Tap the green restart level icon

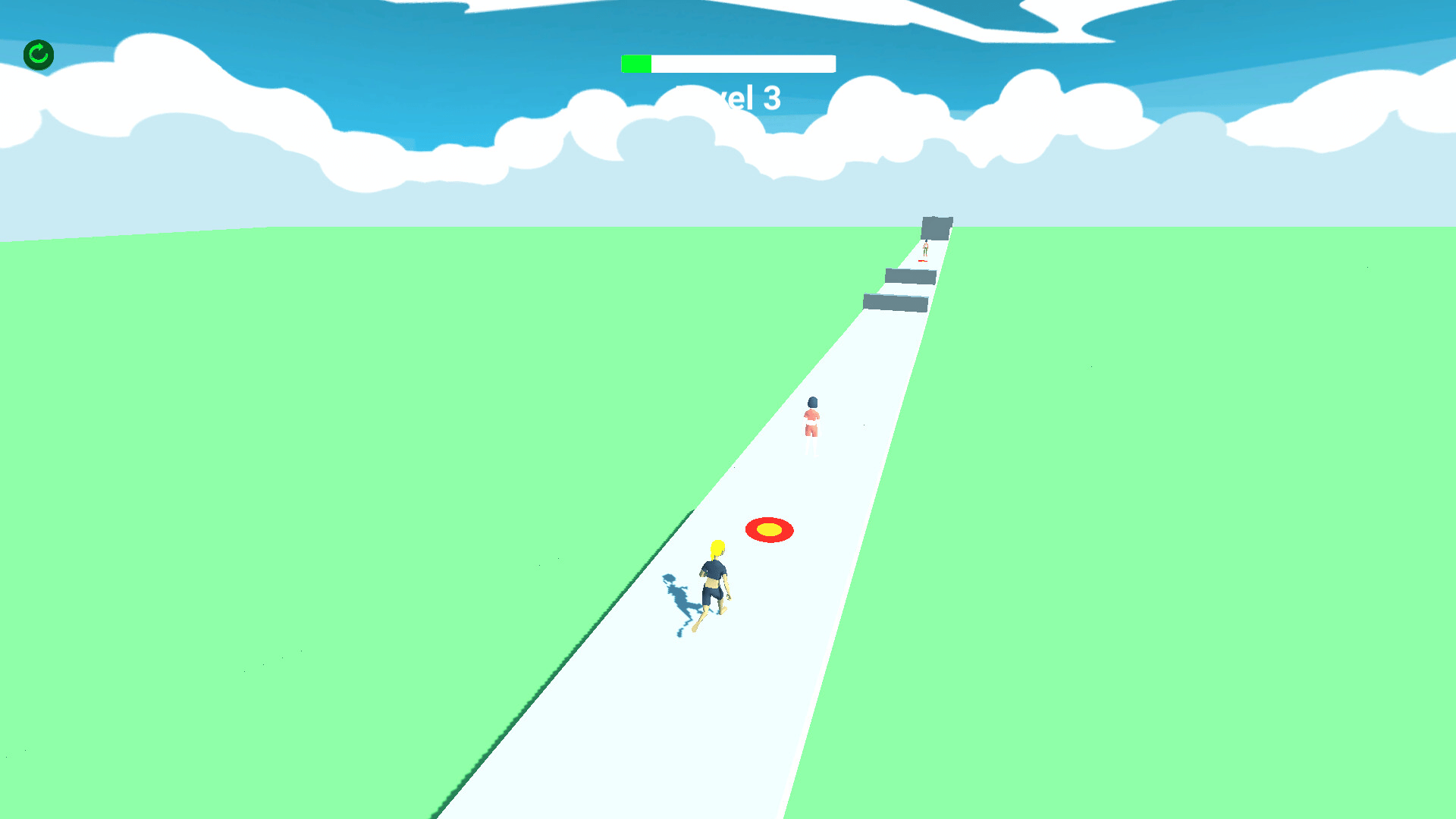(39, 55)
